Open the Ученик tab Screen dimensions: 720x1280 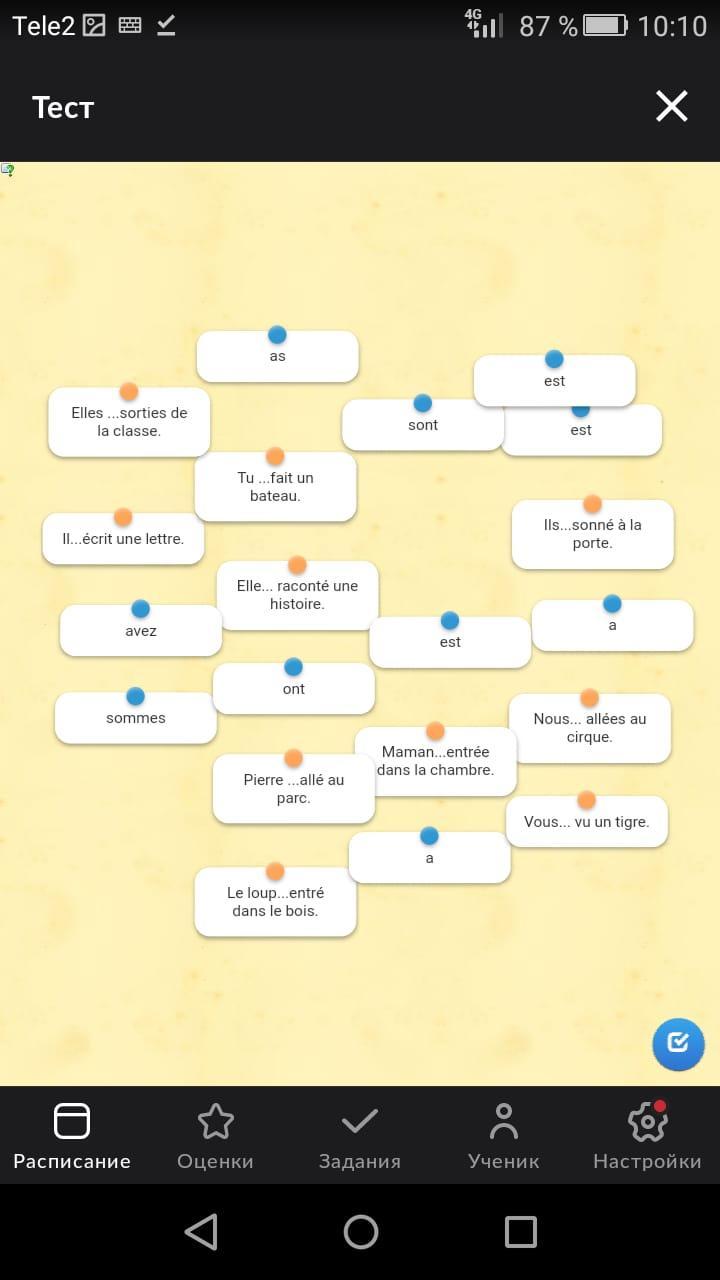coord(504,1135)
